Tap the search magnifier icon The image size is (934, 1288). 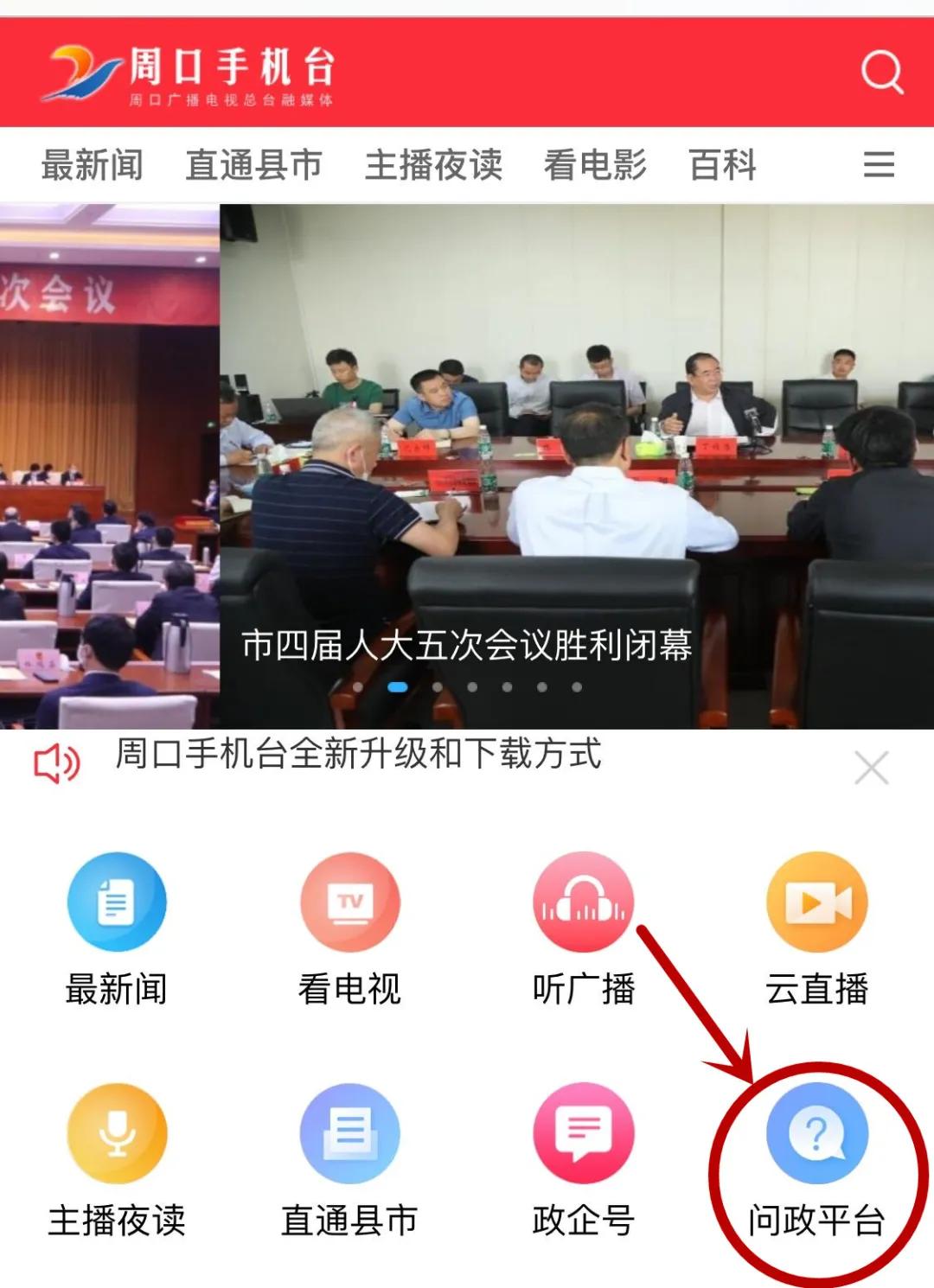882,73
